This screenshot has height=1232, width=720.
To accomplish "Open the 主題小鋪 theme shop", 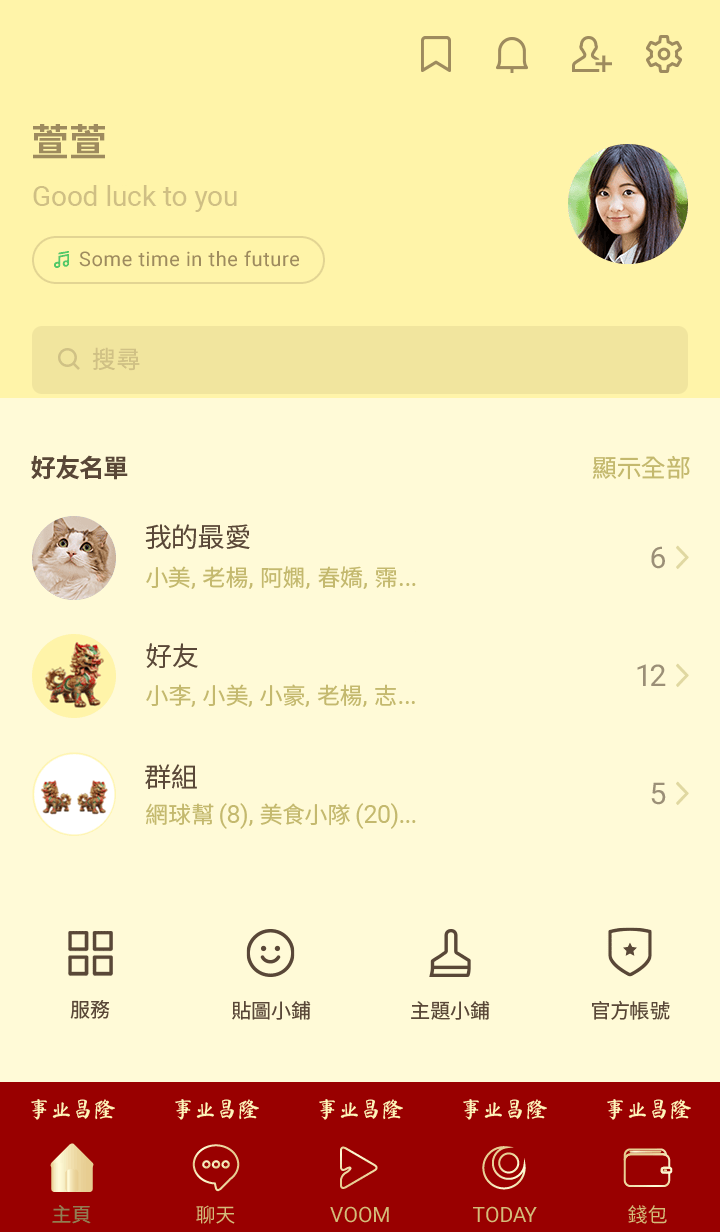I will (x=450, y=973).
